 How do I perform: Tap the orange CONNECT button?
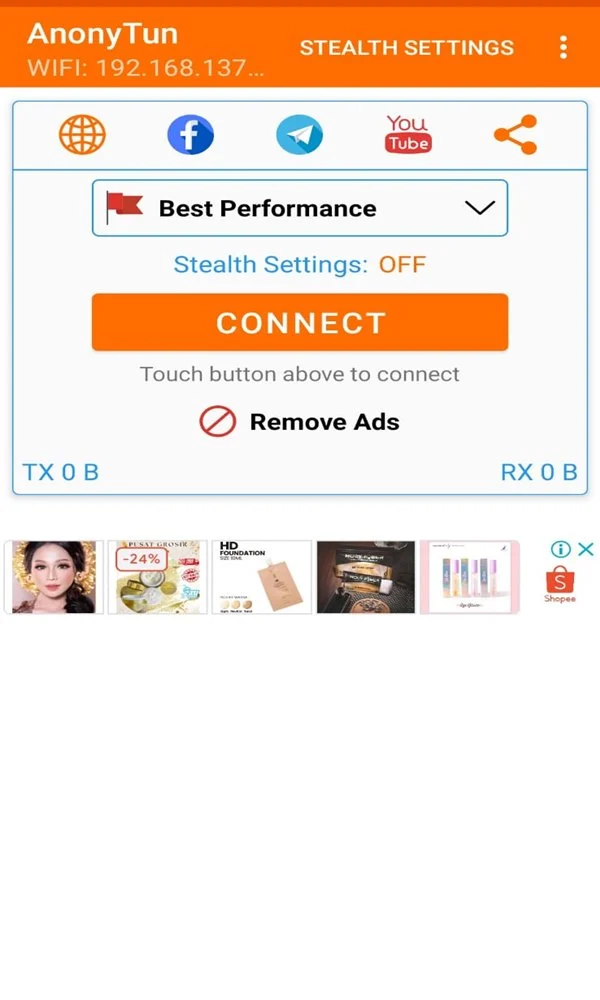300,323
